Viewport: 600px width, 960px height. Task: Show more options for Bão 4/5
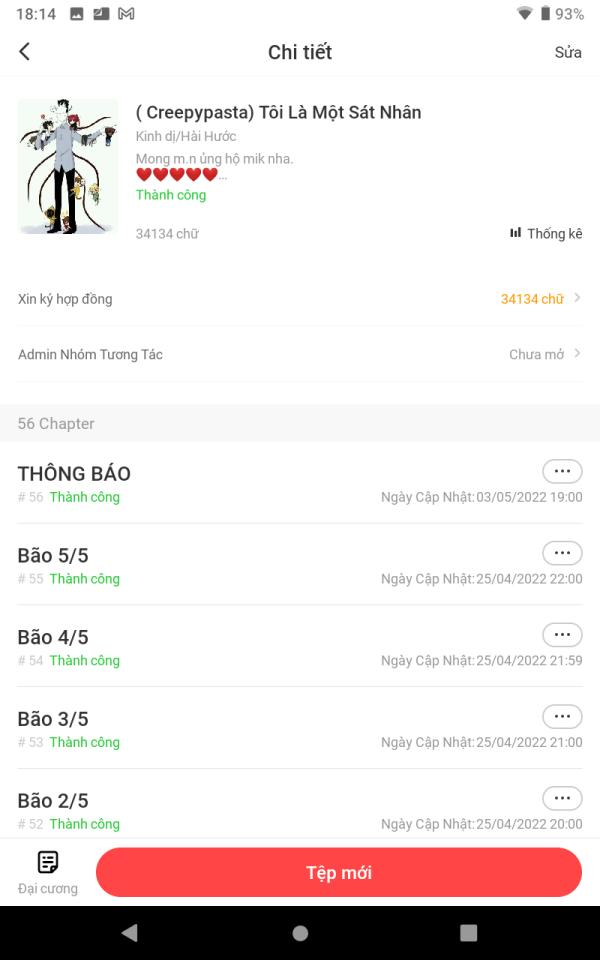(x=562, y=635)
